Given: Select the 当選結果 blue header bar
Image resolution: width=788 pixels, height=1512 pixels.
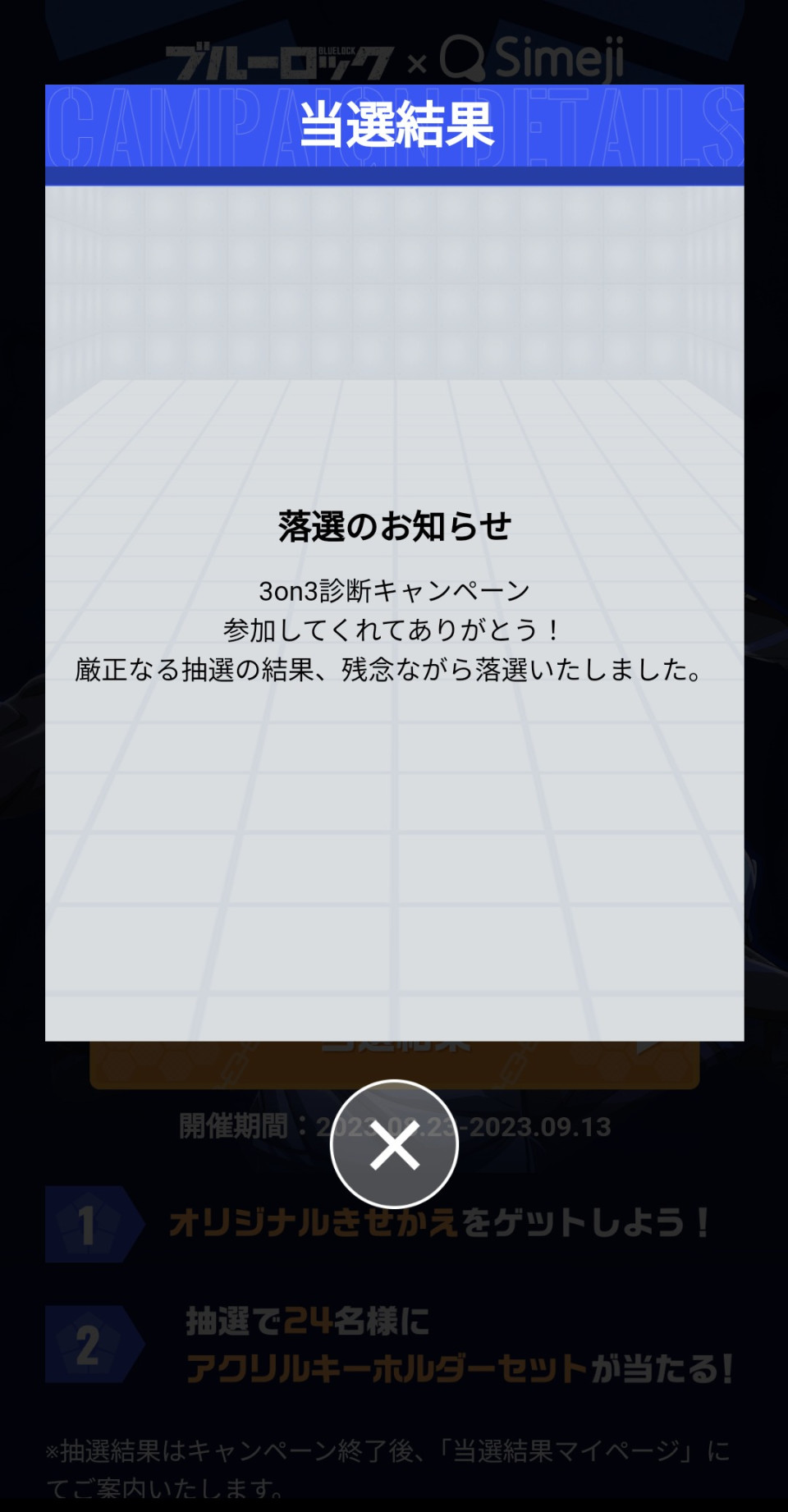Looking at the screenshot, I should [394, 121].
